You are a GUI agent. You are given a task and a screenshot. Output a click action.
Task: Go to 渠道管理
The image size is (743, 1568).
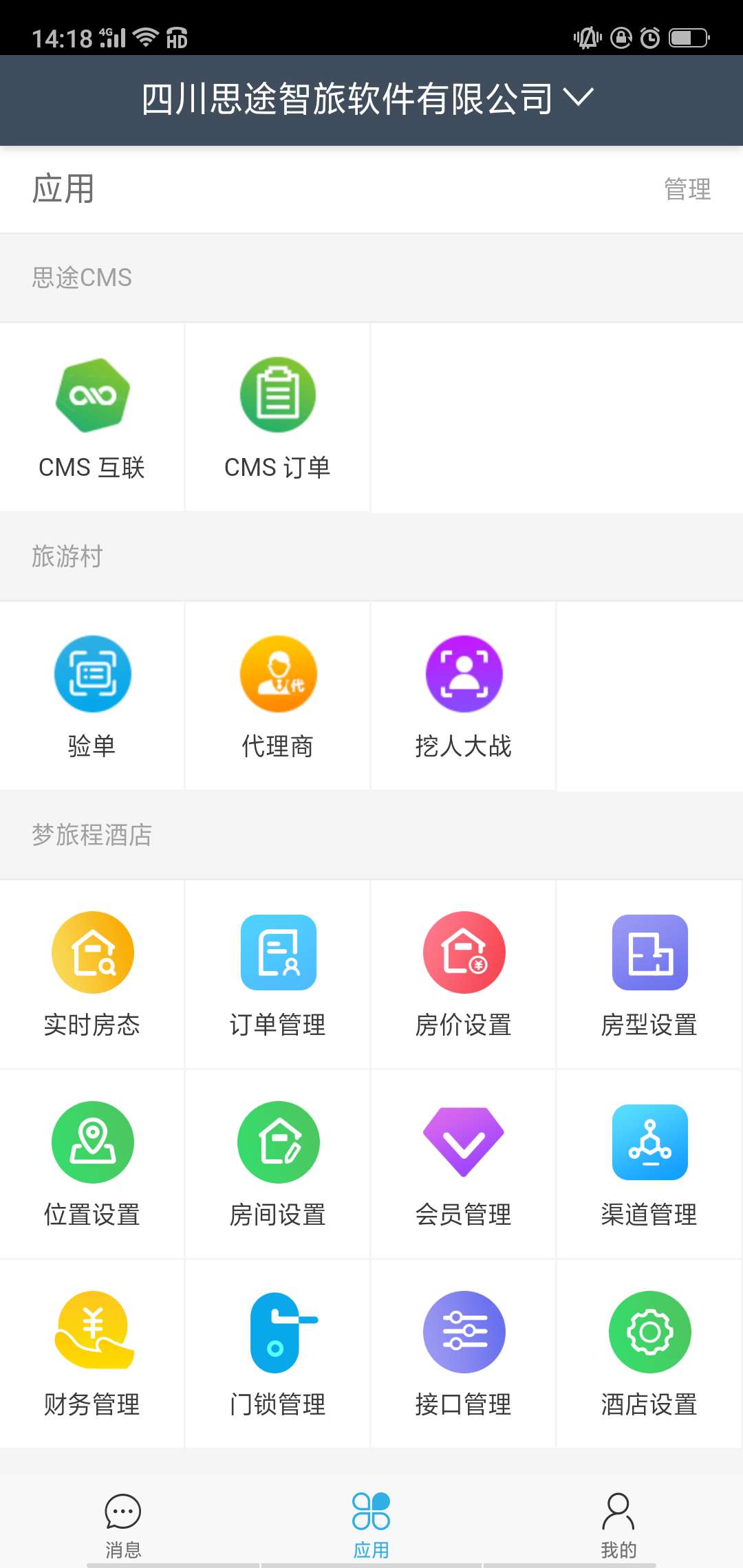pyautogui.click(x=649, y=1164)
